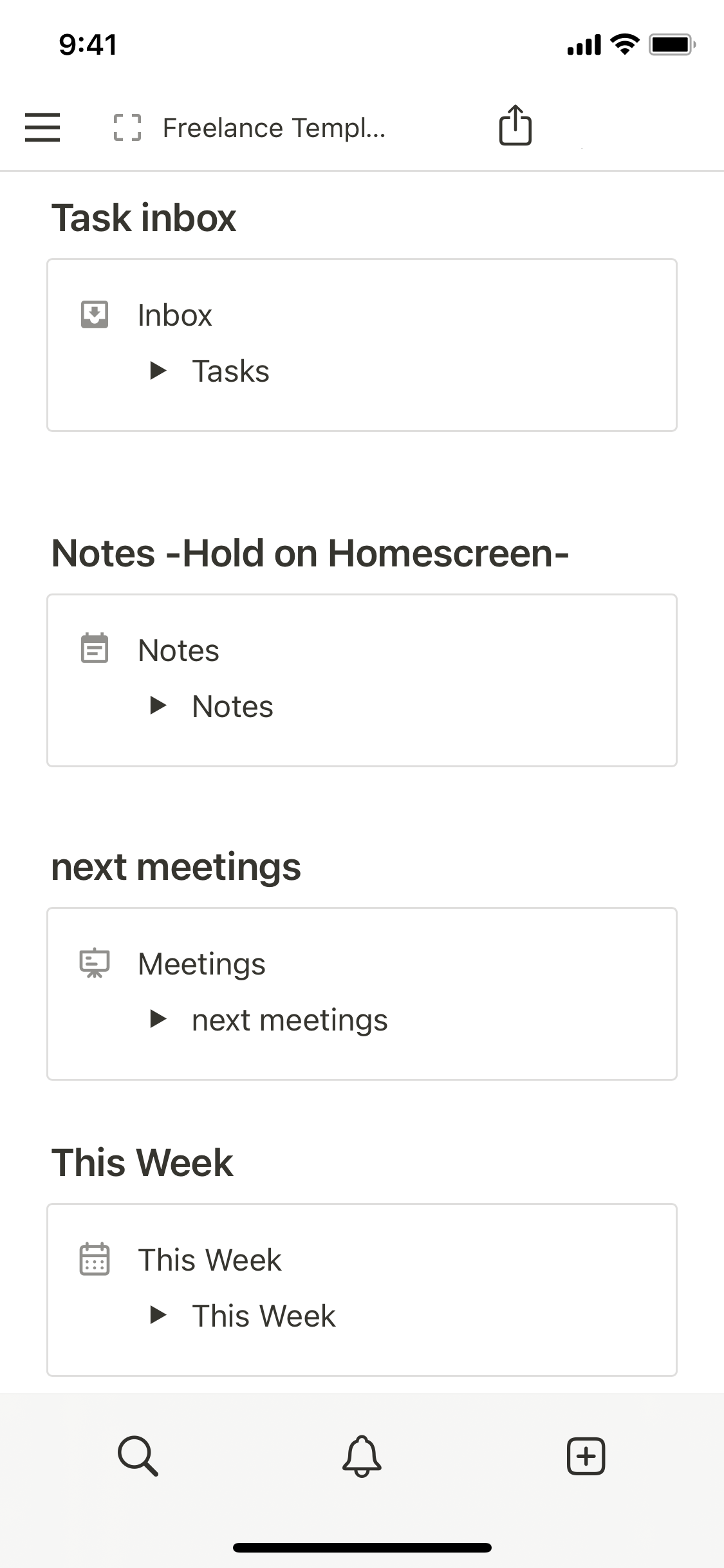Open the Freelance Template page title

(x=274, y=127)
